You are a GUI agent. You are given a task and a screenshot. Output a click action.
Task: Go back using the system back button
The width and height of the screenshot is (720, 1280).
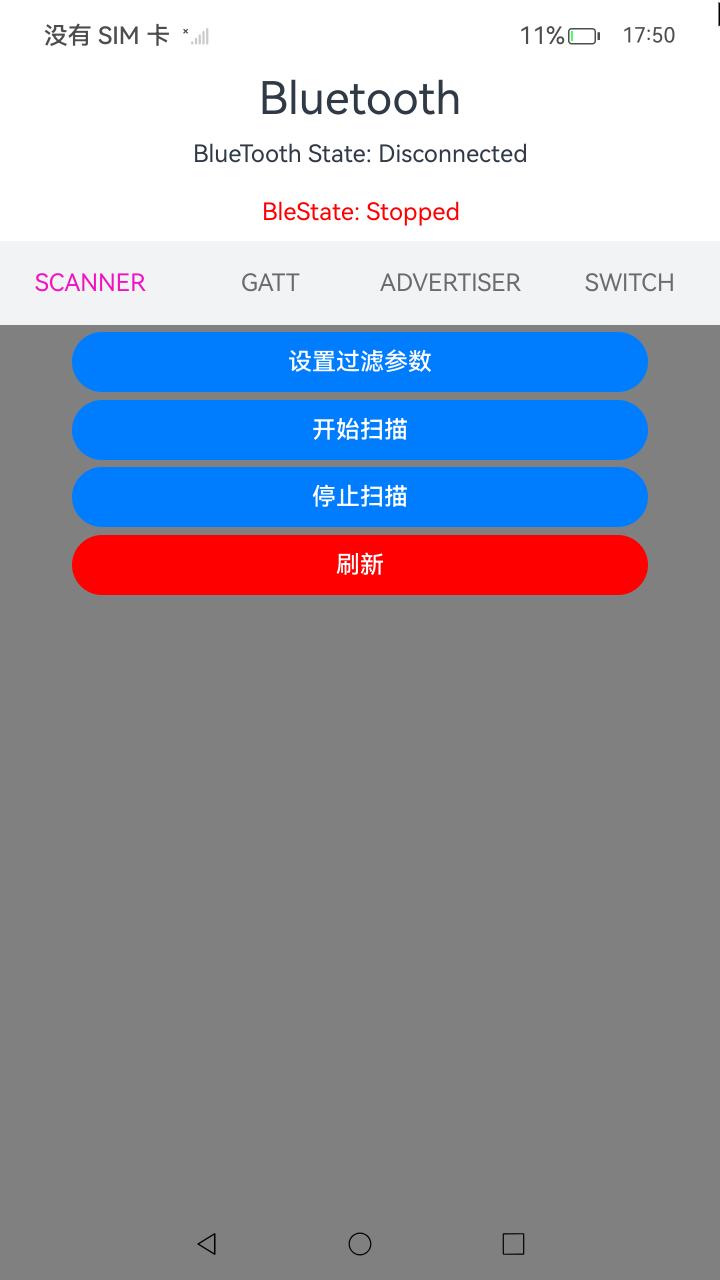pos(207,1243)
